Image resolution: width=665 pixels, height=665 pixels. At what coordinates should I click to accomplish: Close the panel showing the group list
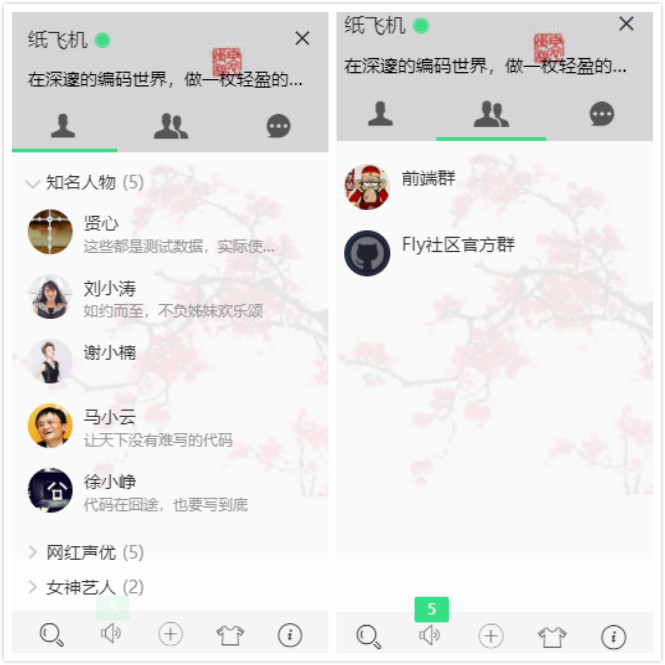[x=626, y=24]
